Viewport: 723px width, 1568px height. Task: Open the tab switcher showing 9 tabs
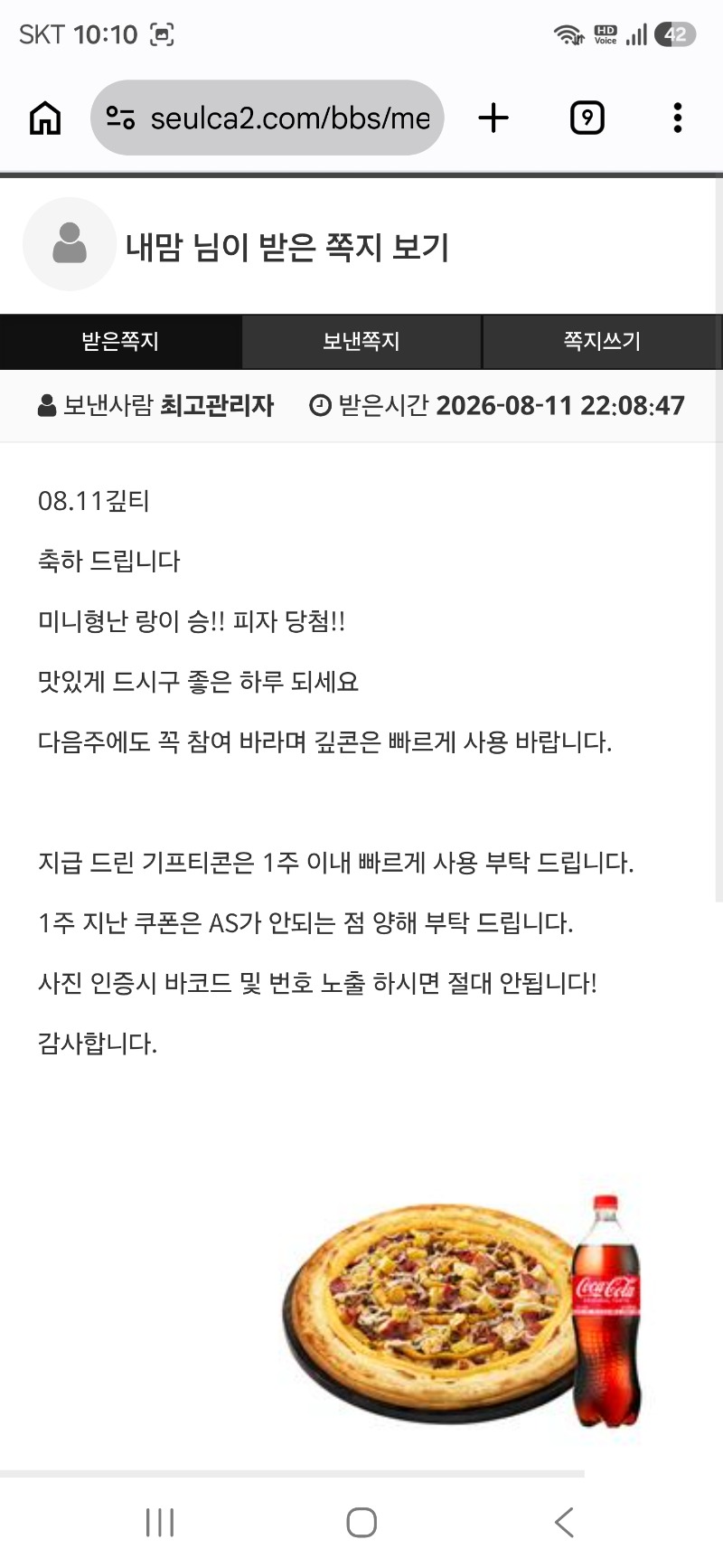pyautogui.click(x=587, y=118)
